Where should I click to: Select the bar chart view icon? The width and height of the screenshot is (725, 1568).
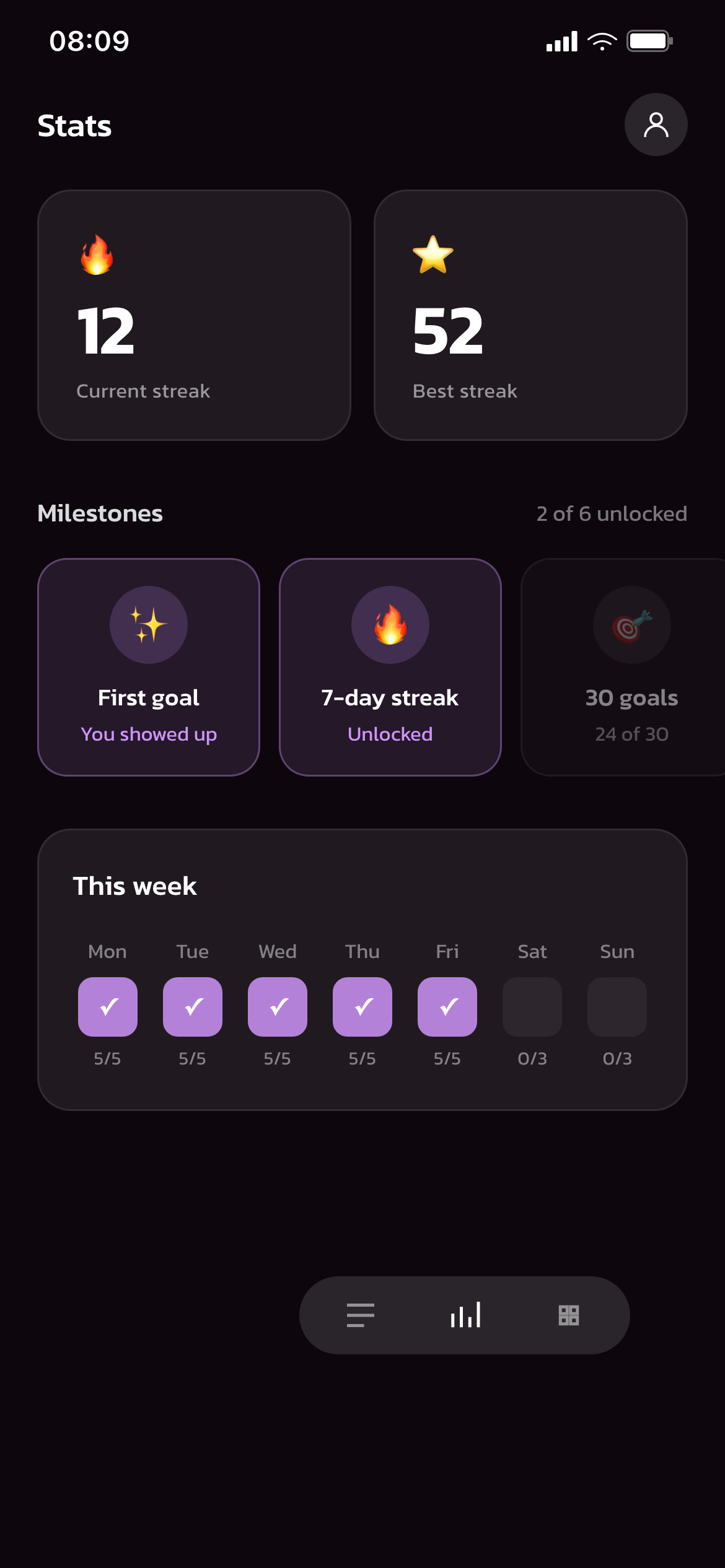(465, 1315)
